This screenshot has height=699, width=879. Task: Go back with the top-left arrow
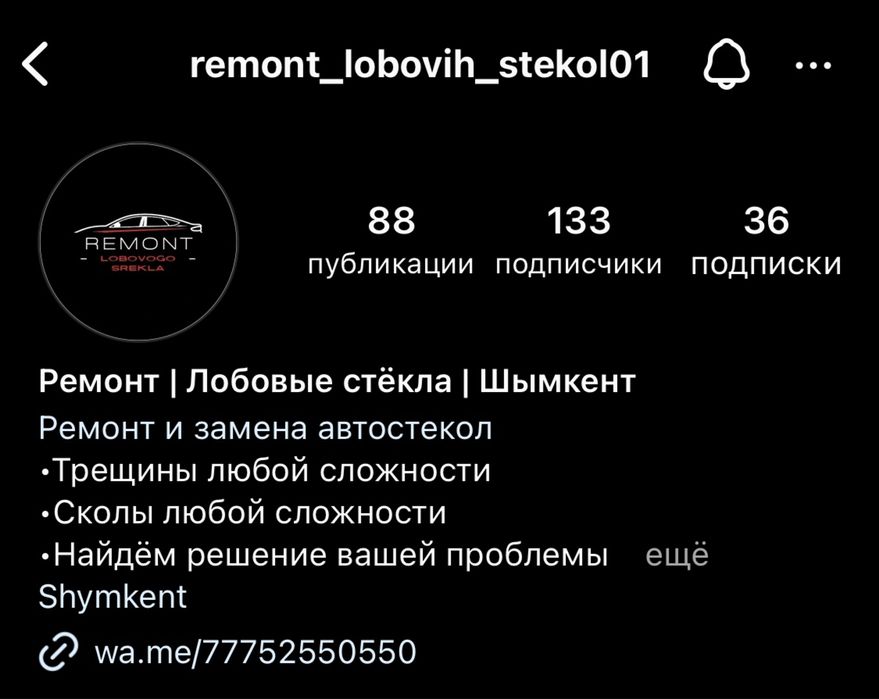[x=36, y=66]
